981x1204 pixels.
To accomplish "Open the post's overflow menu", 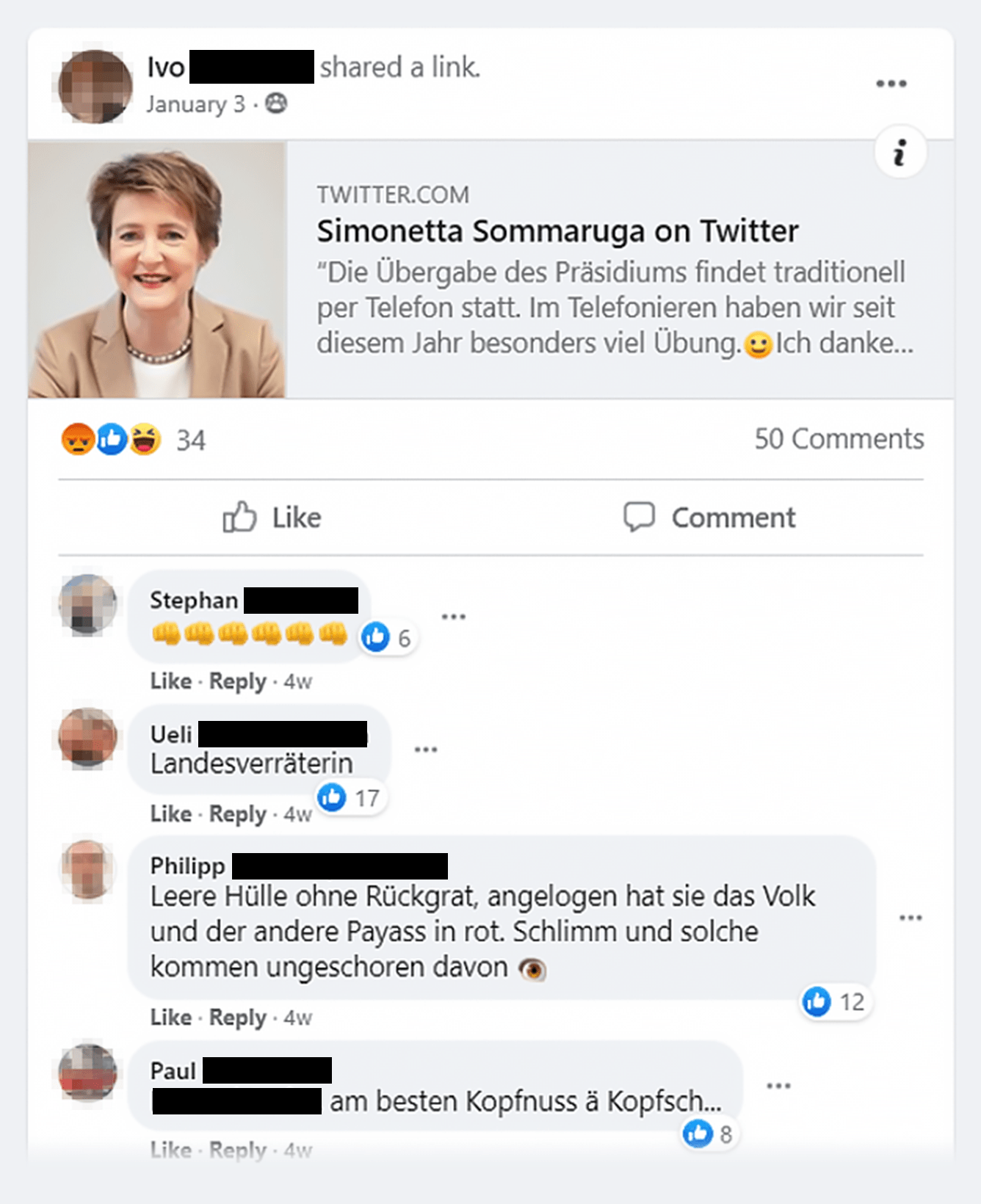I will click(891, 84).
